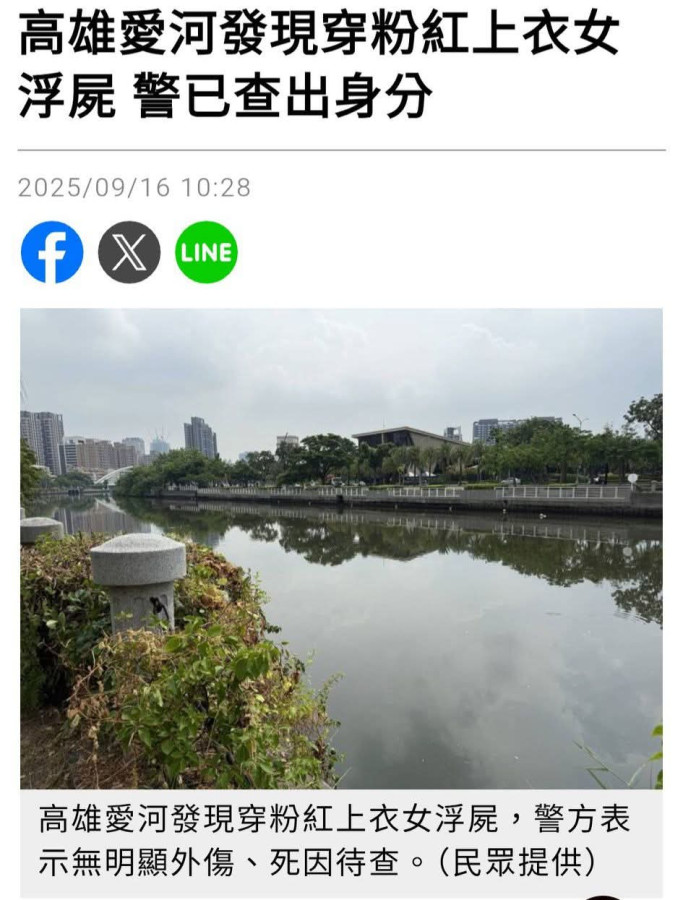The height and width of the screenshot is (900, 683).
Task: Share this article on X
Action: [129, 252]
